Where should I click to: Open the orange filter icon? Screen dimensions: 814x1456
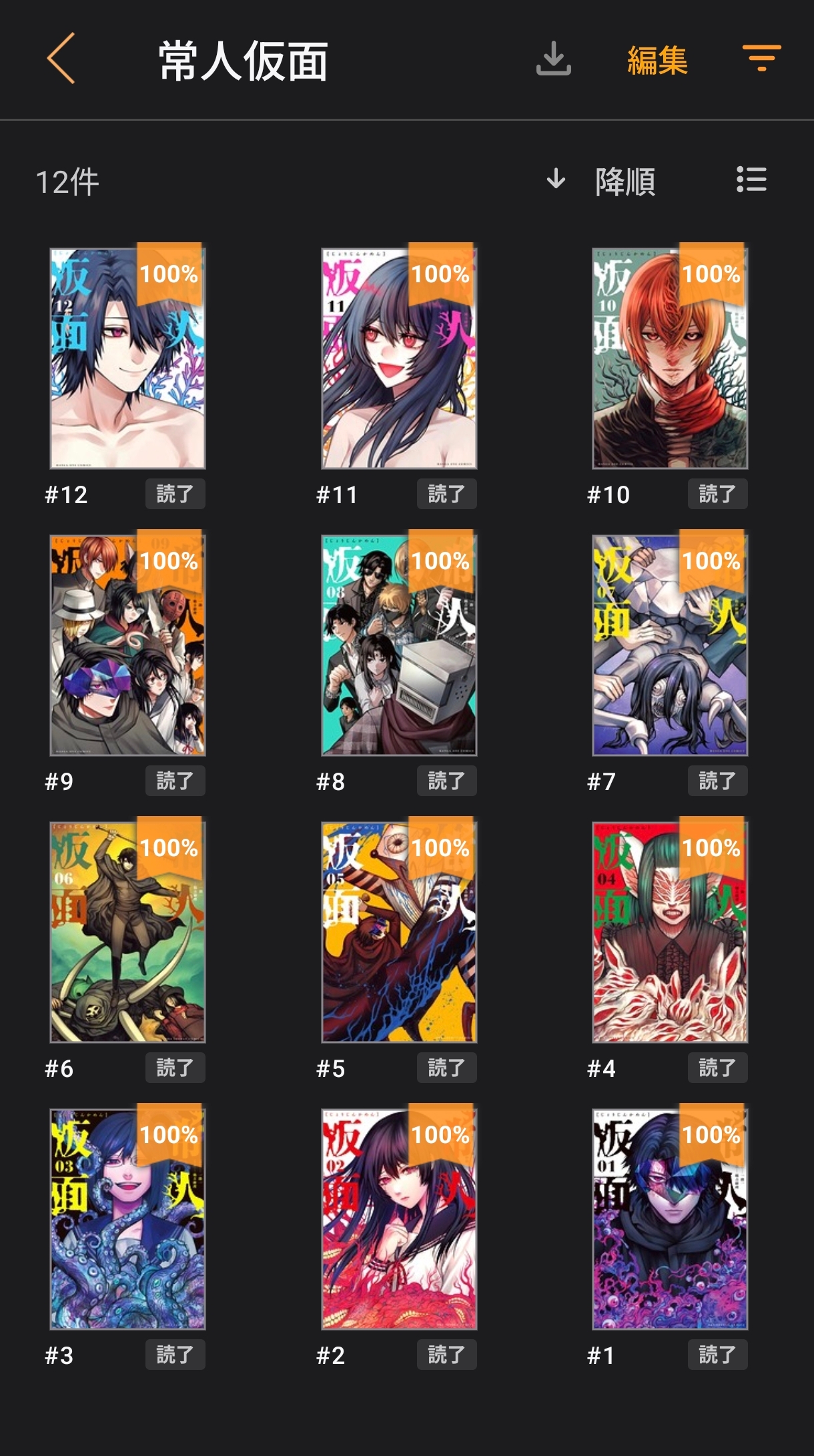(x=761, y=59)
